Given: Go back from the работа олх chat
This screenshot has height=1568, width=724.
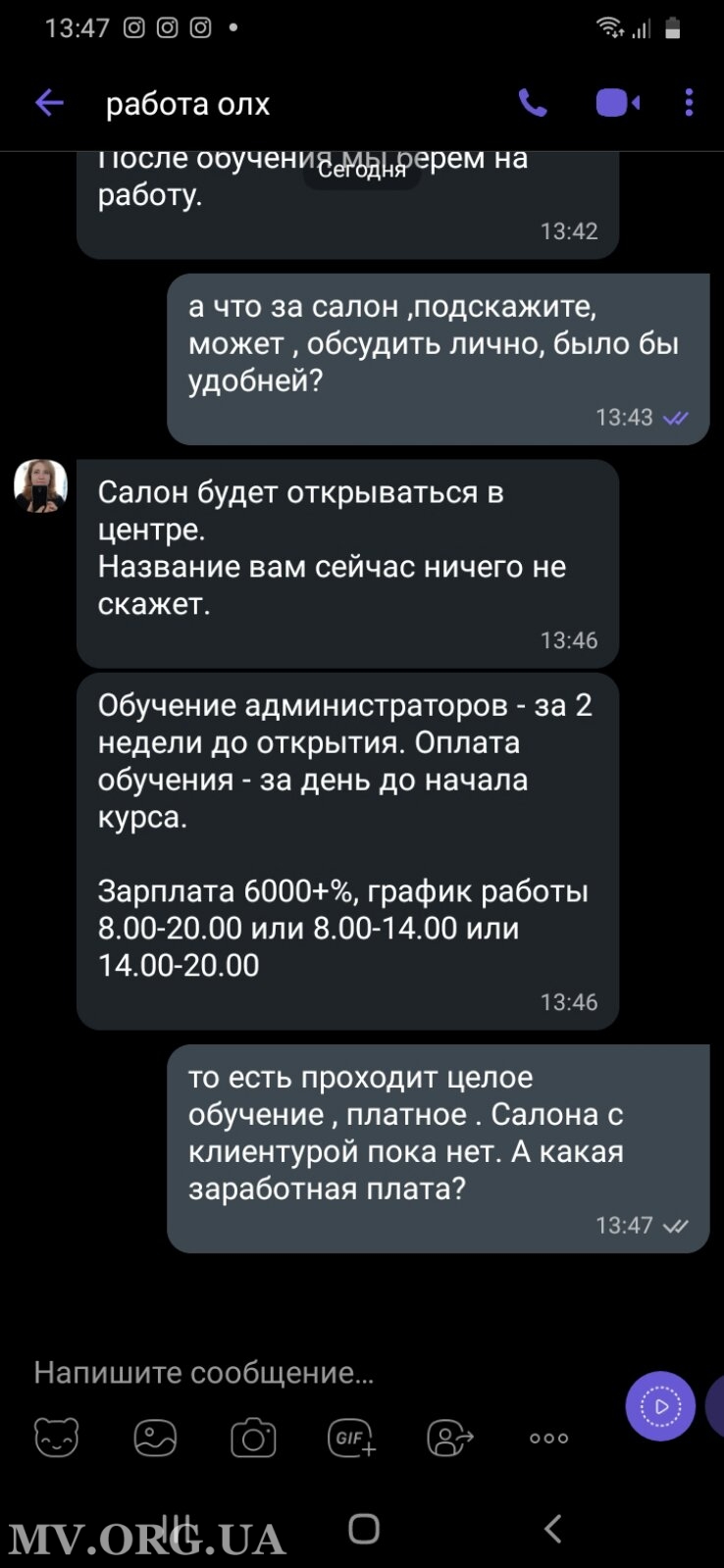Looking at the screenshot, I should click(x=49, y=103).
